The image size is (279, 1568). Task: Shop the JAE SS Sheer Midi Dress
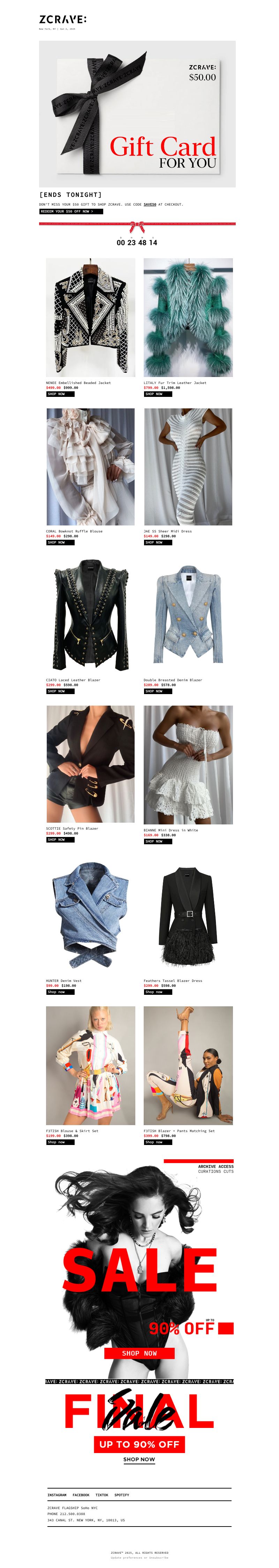click(158, 542)
